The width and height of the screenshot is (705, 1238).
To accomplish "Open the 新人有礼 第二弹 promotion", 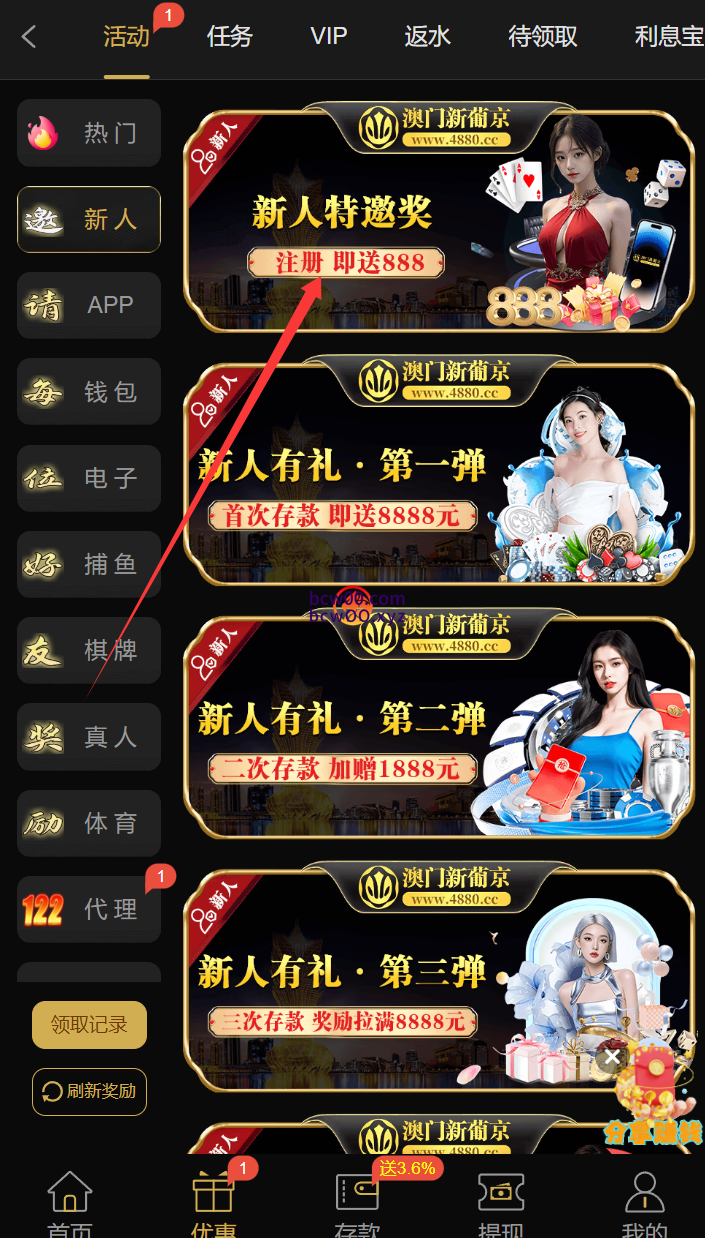I will pyautogui.click(x=438, y=727).
